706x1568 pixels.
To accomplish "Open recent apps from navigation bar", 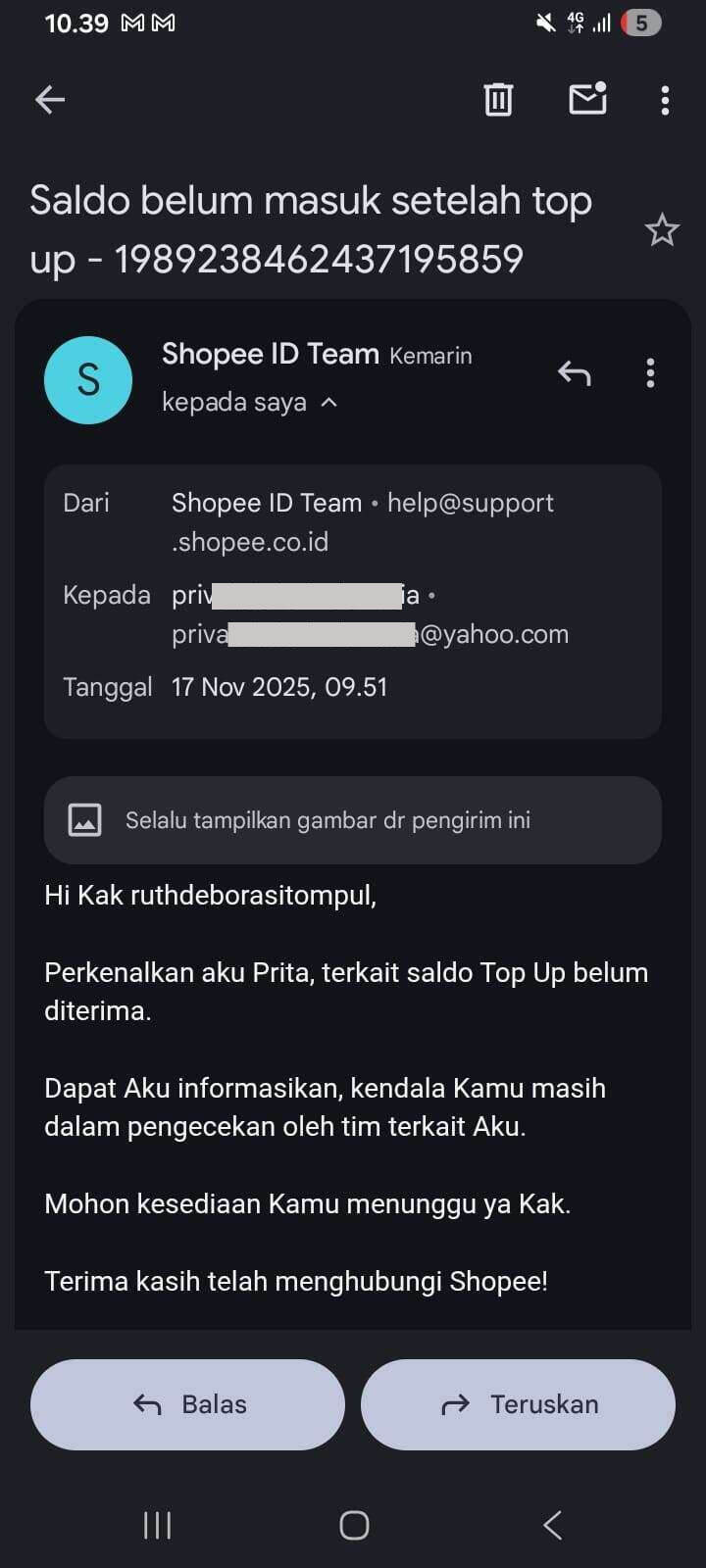I will (158, 1525).
